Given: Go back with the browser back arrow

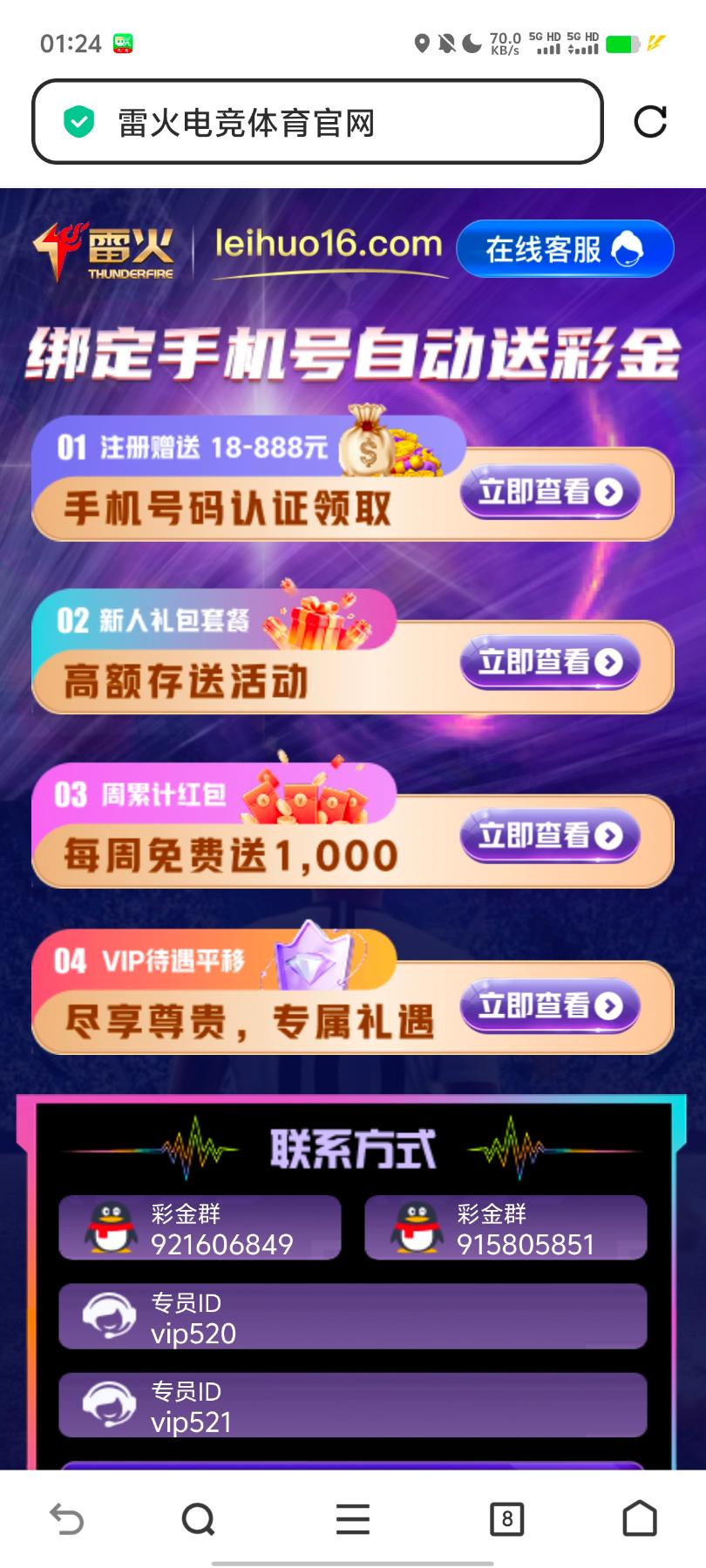Looking at the screenshot, I should (67, 1519).
